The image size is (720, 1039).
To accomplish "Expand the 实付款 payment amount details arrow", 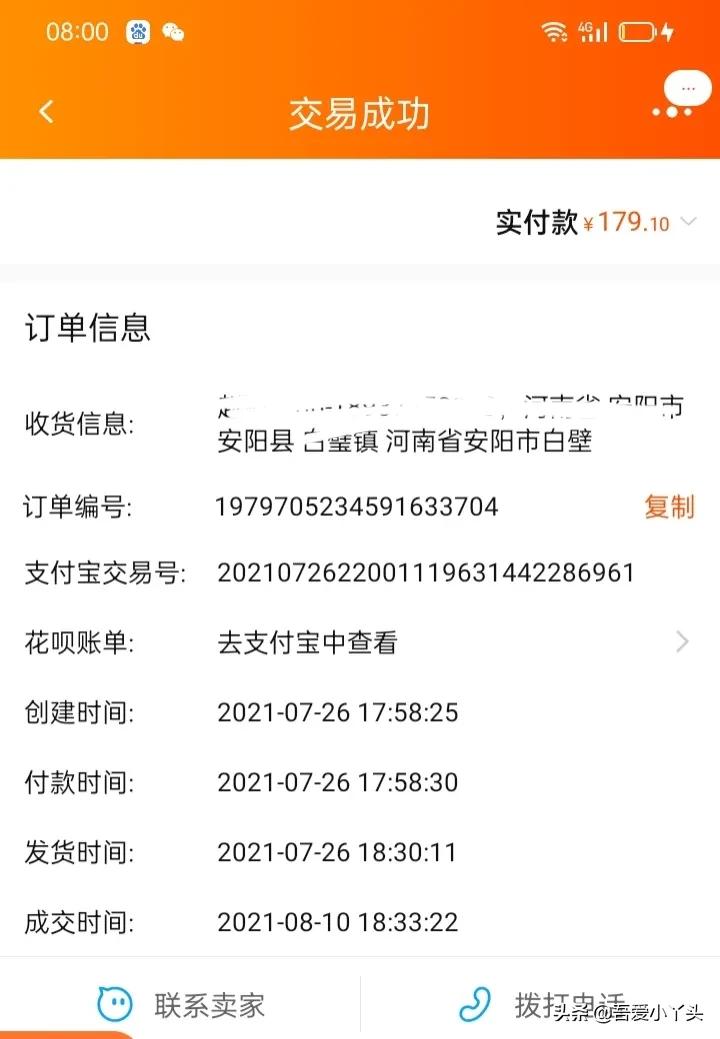I will click(690, 222).
